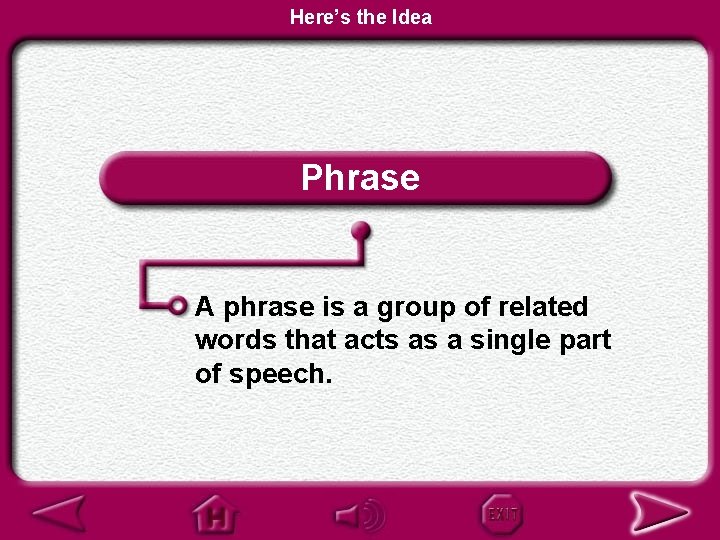Tap the EXIT stop sign button
The height and width of the screenshot is (540, 720).
(502, 514)
